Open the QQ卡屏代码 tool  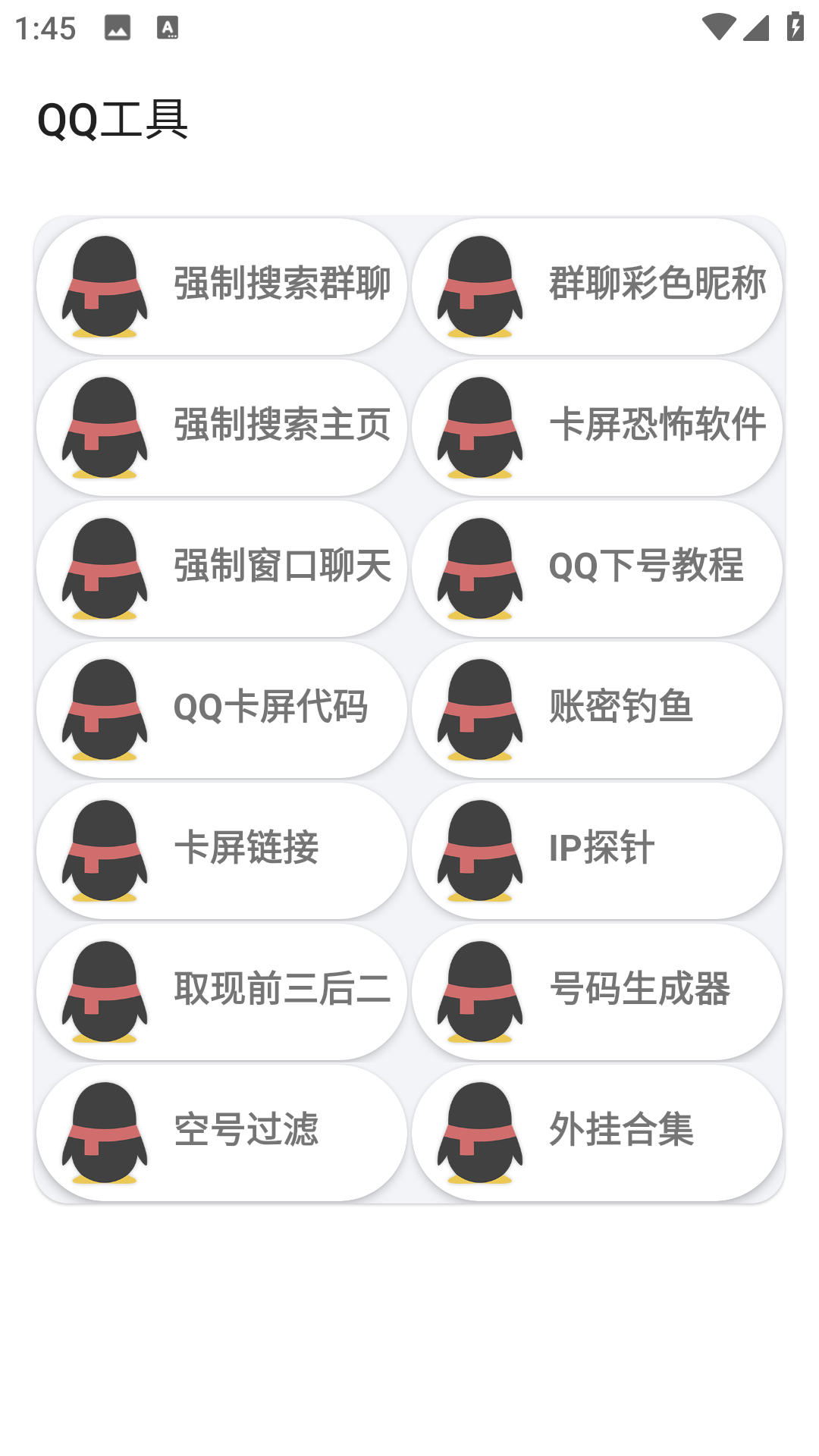222,708
